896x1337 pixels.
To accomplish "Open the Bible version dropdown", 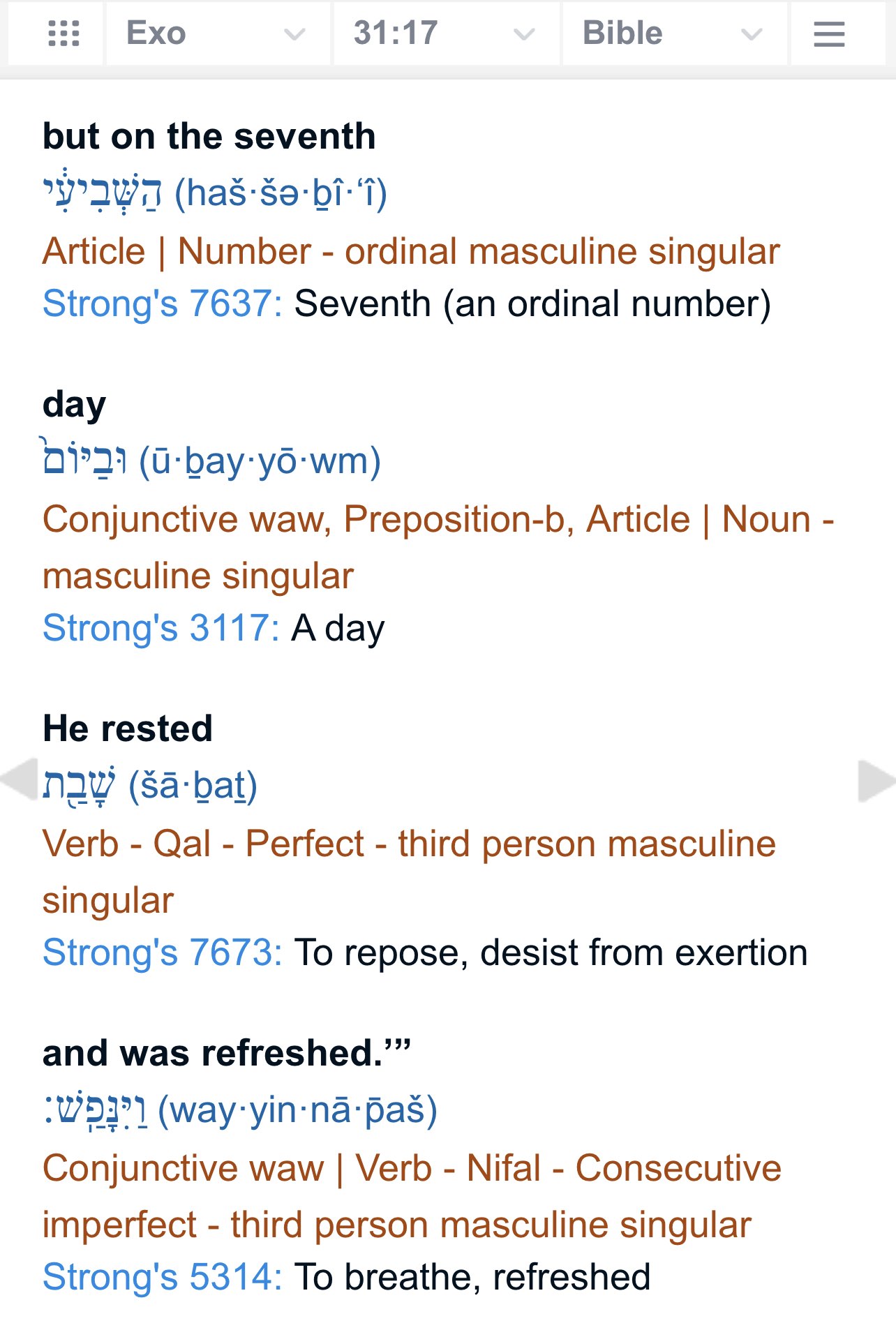I will (x=673, y=33).
